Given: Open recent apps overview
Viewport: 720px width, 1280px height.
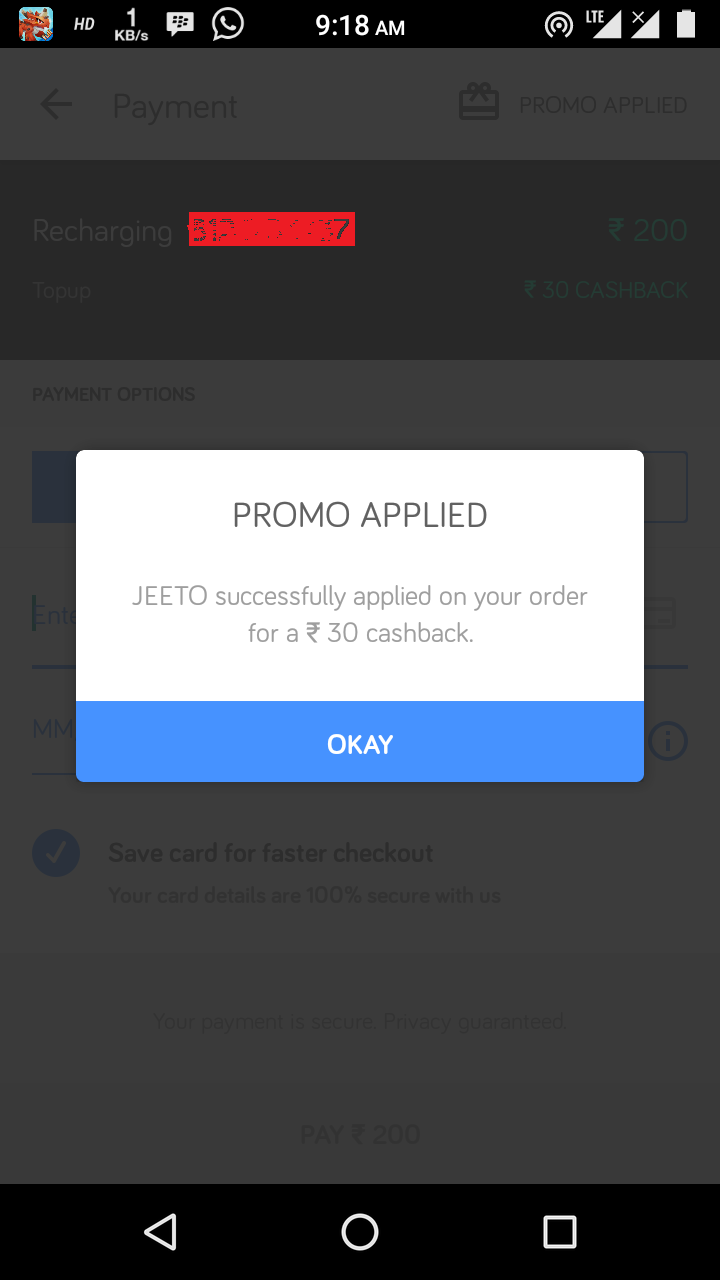Looking at the screenshot, I should coord(559,1231).
